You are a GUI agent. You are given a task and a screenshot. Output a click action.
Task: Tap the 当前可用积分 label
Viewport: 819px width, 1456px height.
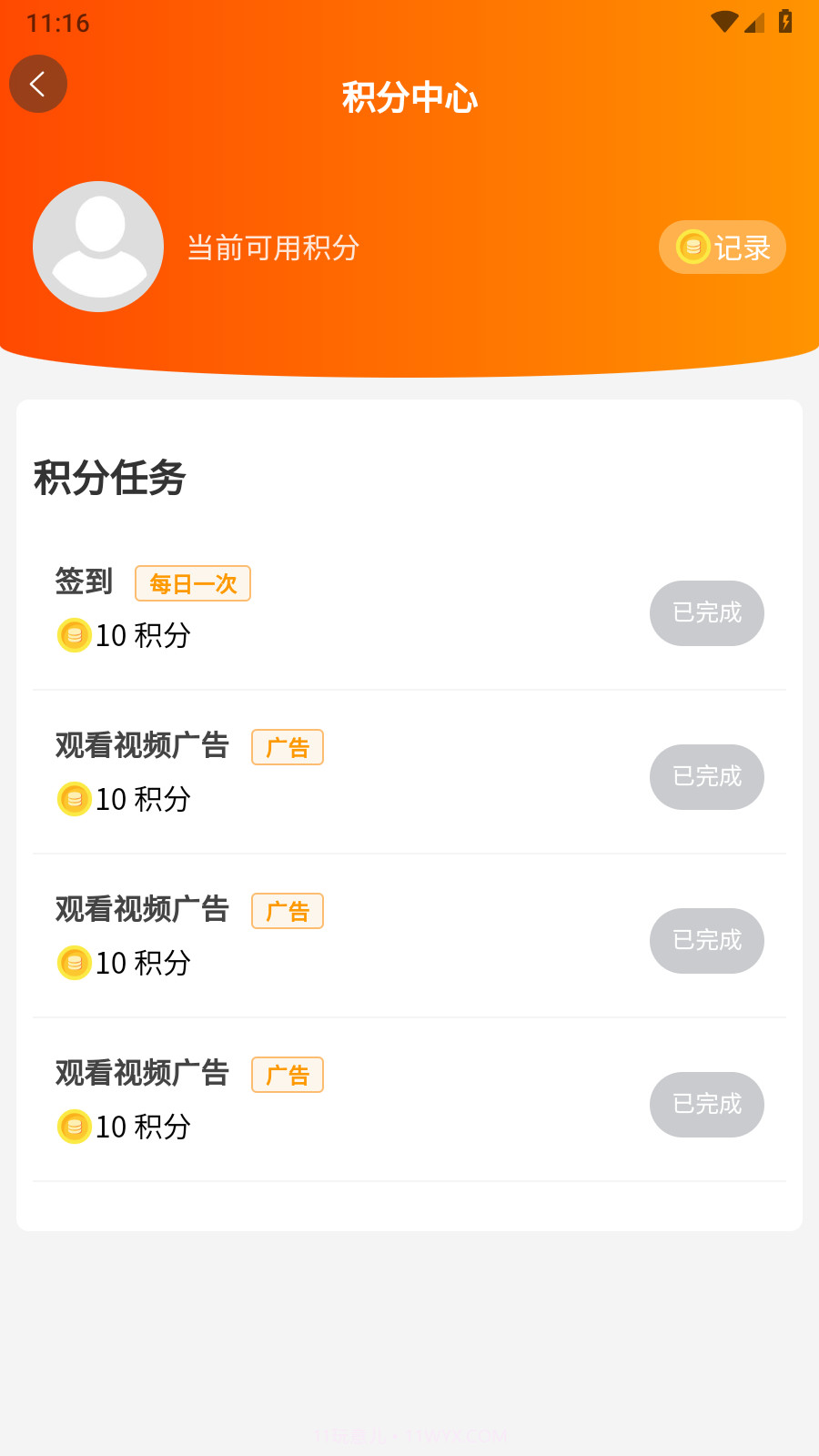pyautogui.click(x=271, y=247)
